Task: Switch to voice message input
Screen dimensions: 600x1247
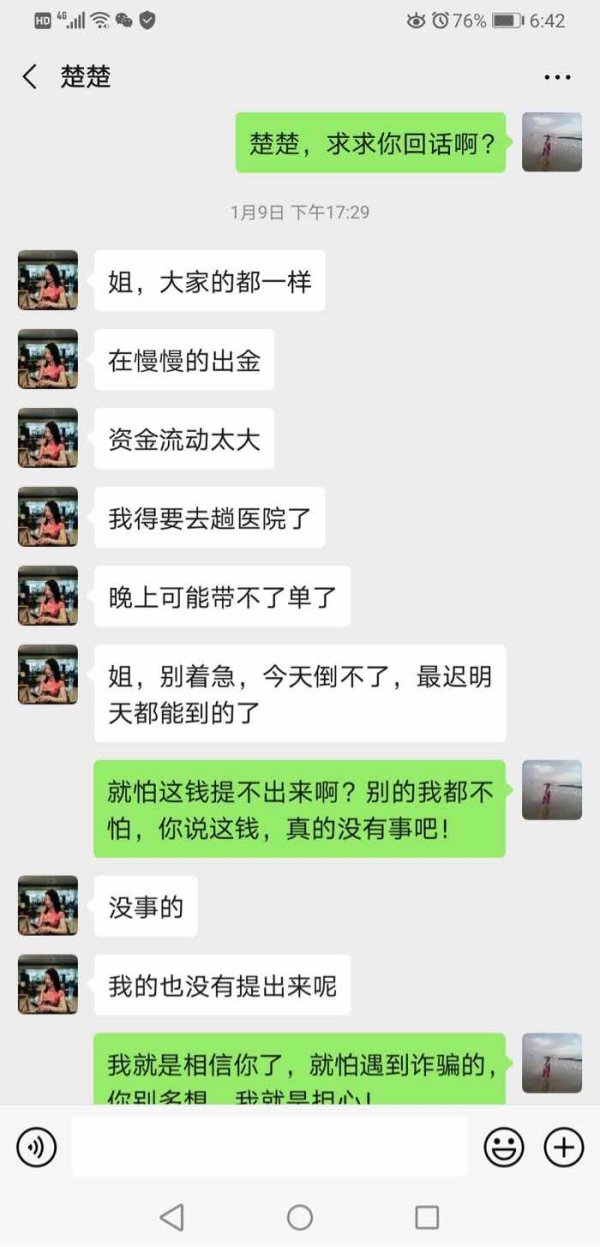Action: click(x=37, y=1147)
